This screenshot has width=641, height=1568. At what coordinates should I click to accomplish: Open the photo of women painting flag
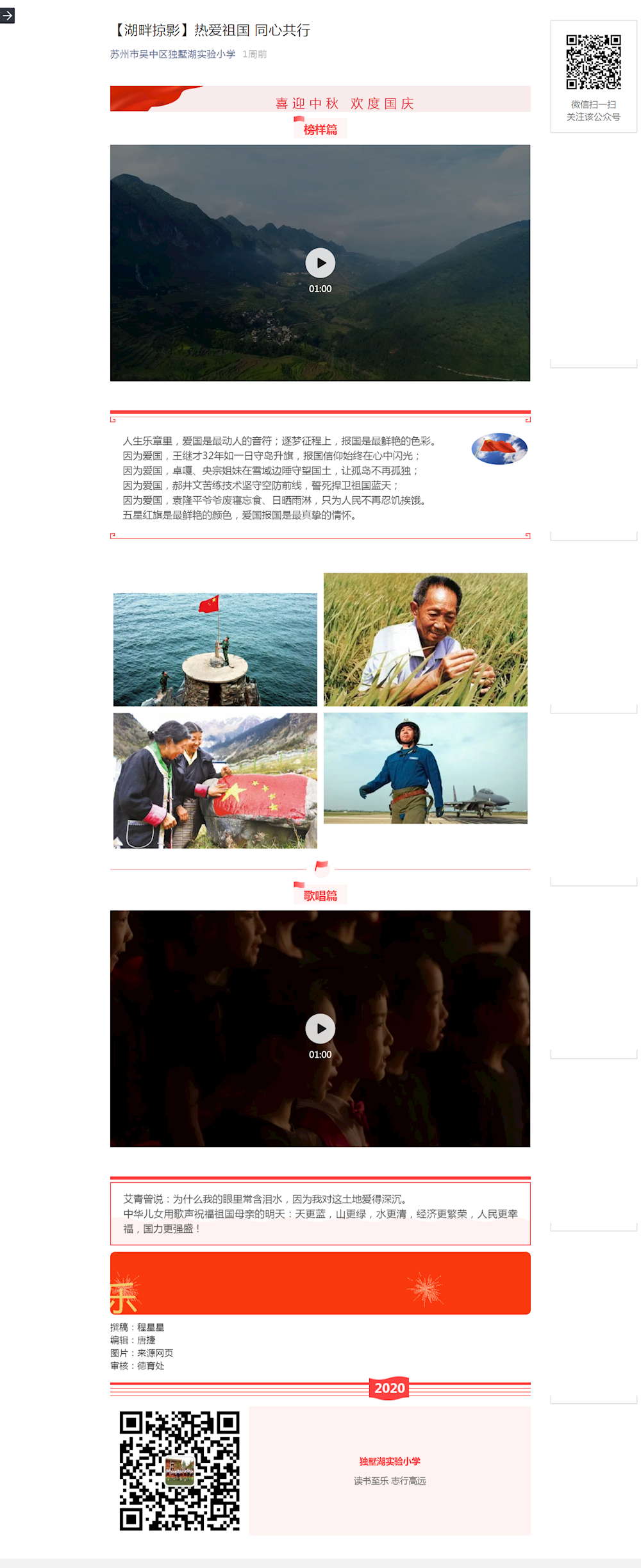tap(215, 780)
